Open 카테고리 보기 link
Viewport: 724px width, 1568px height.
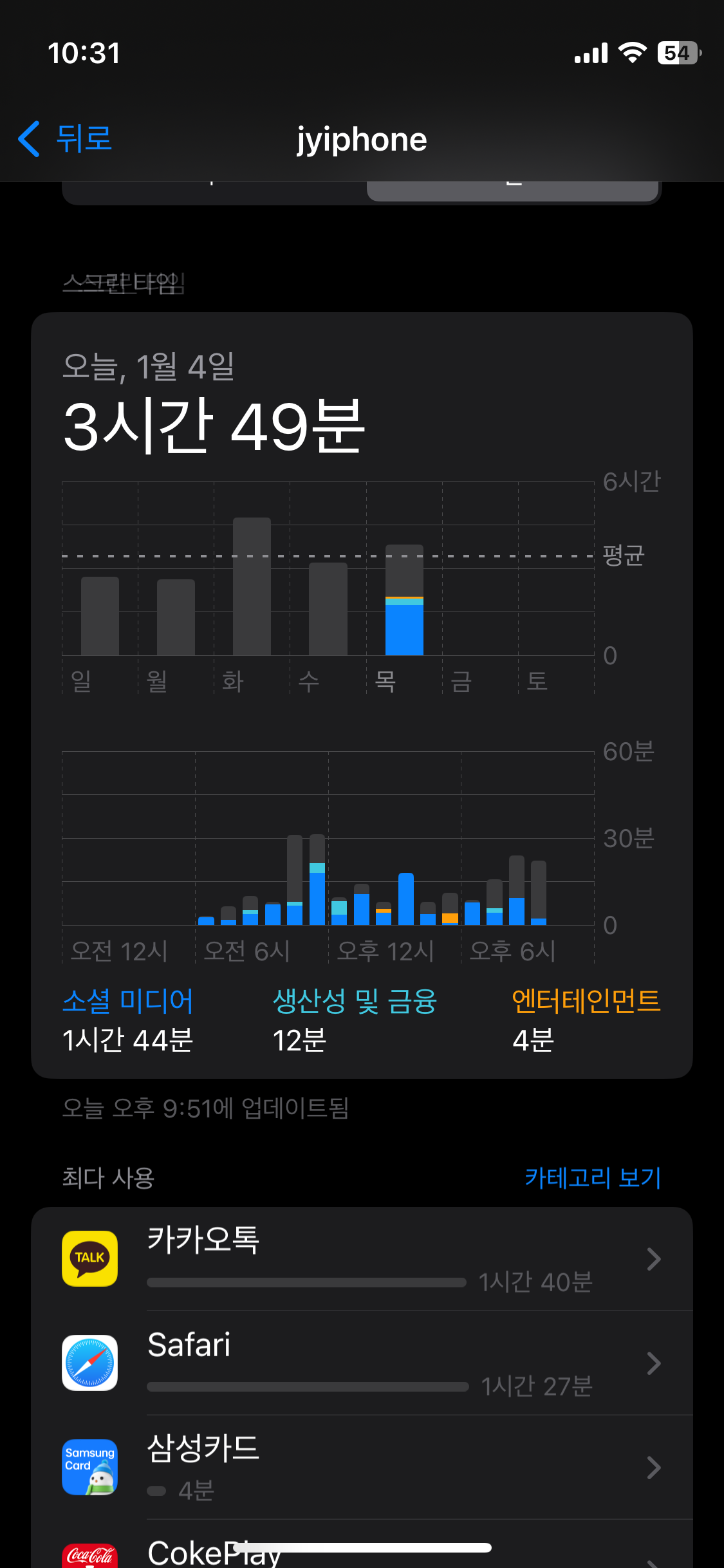click(x=593, y=1177)
